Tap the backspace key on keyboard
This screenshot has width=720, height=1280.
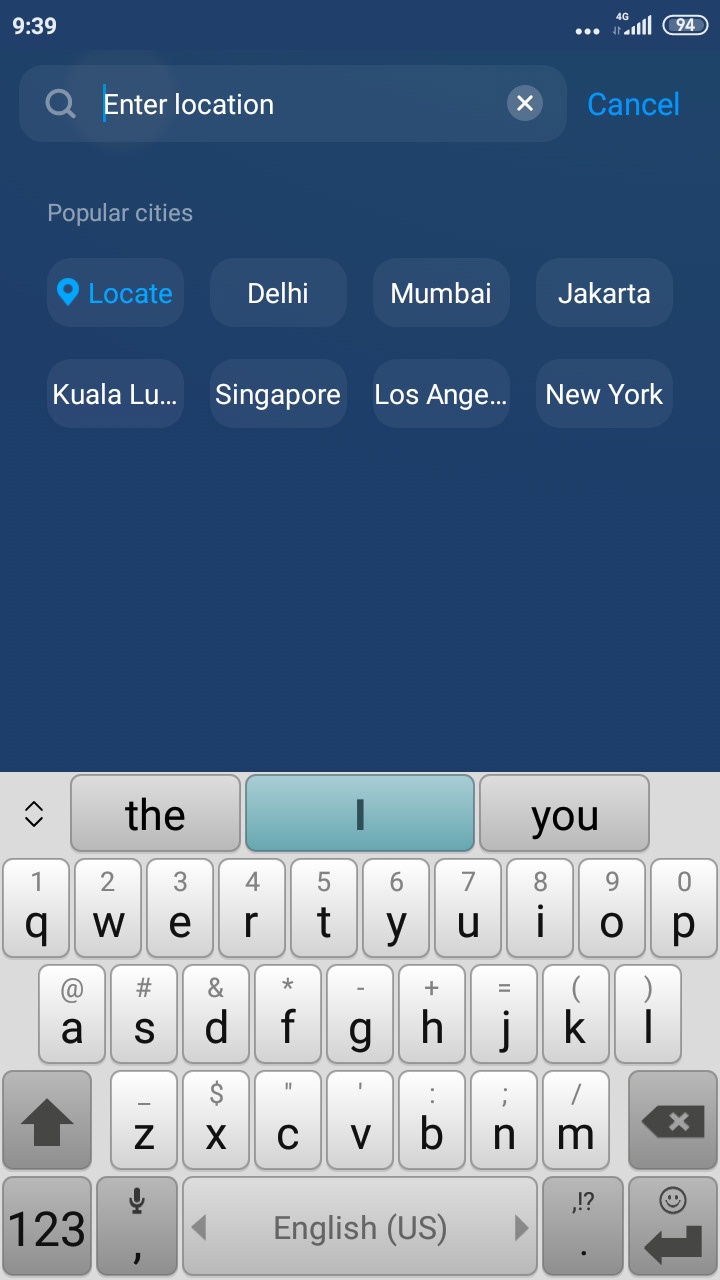[x=673, y=1121]
